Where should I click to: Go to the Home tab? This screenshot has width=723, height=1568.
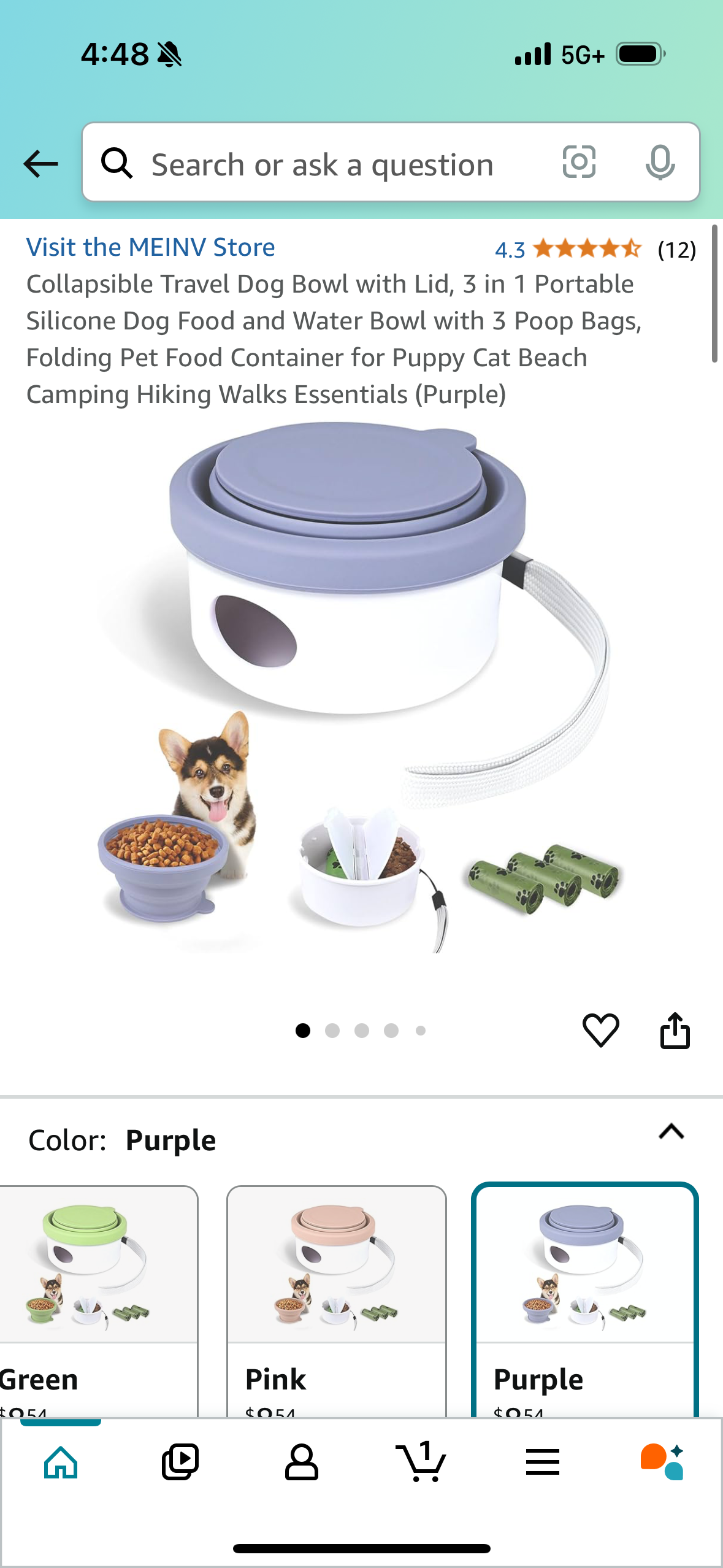pos(61,1462)
